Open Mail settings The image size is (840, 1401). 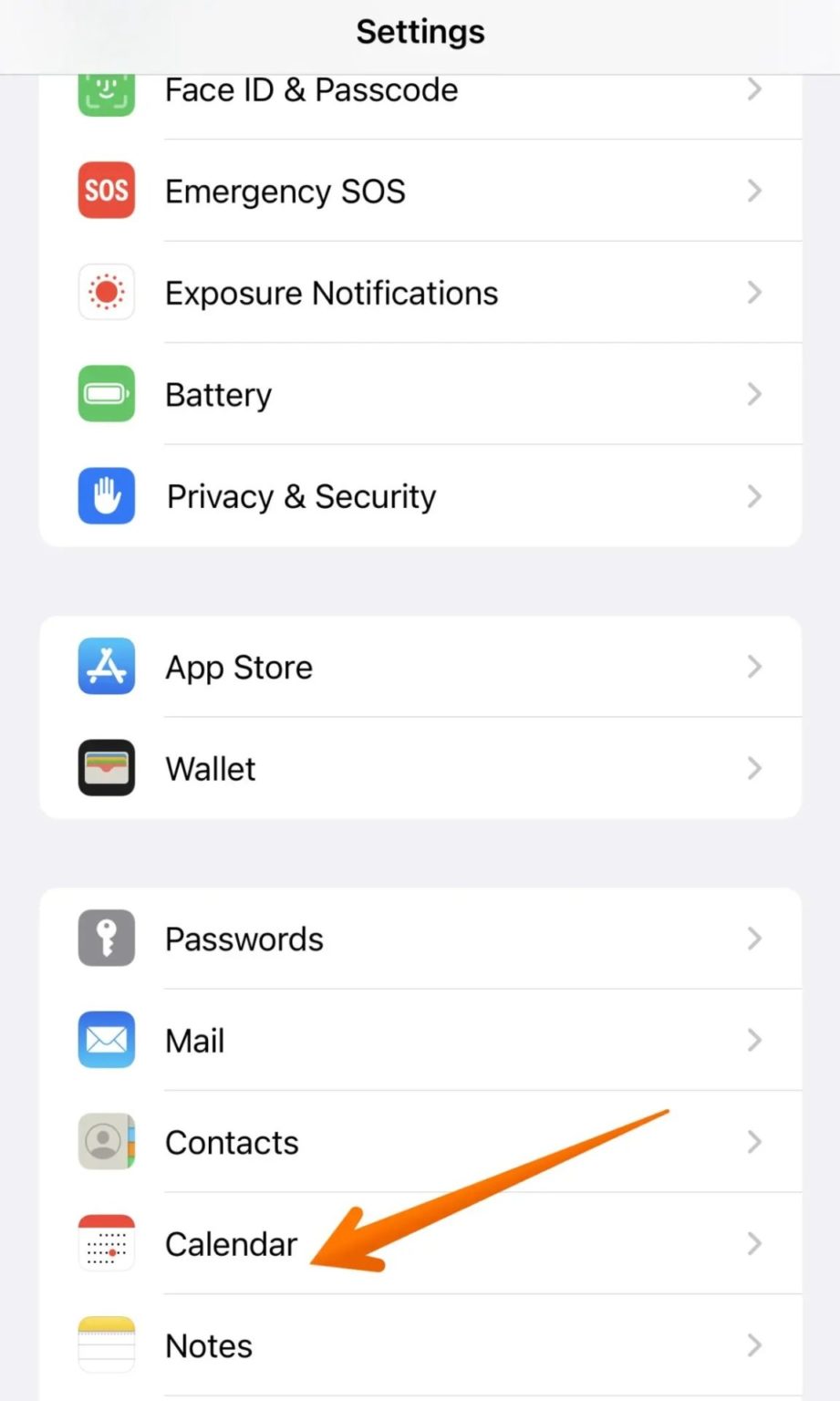click(x=420, y=1040)
